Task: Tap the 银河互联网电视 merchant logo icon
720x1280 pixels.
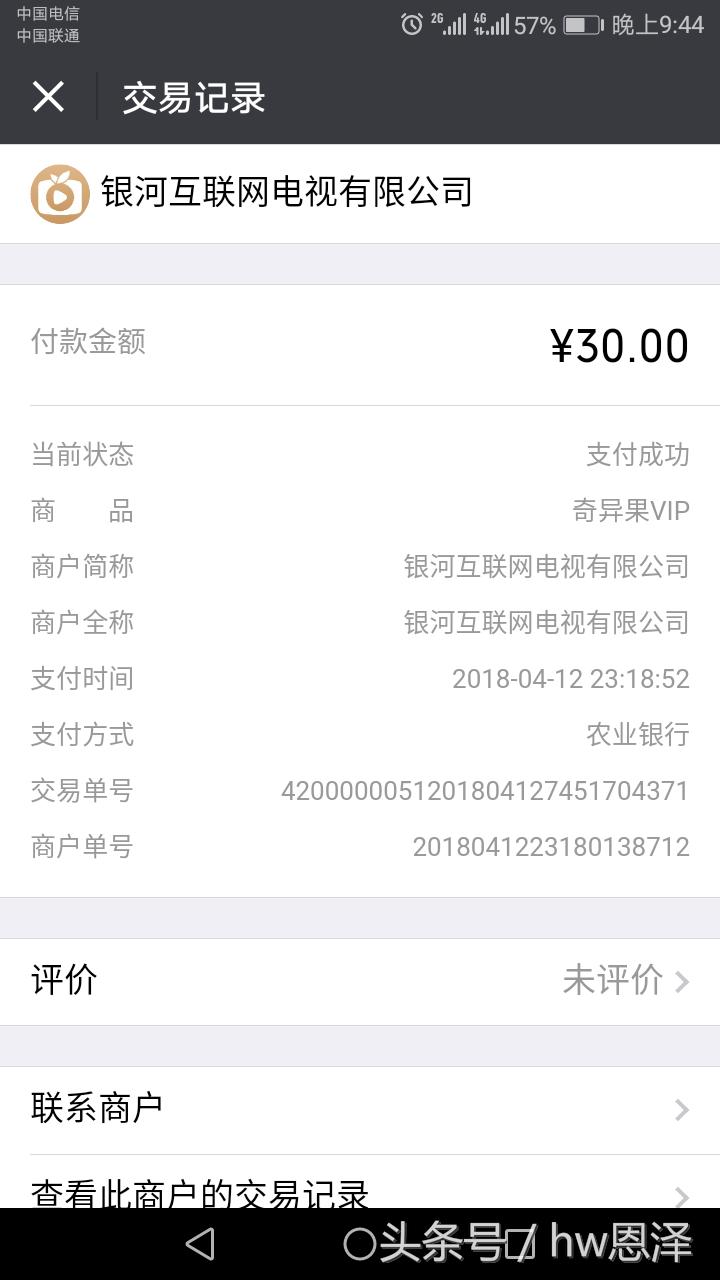Action: 59,193
